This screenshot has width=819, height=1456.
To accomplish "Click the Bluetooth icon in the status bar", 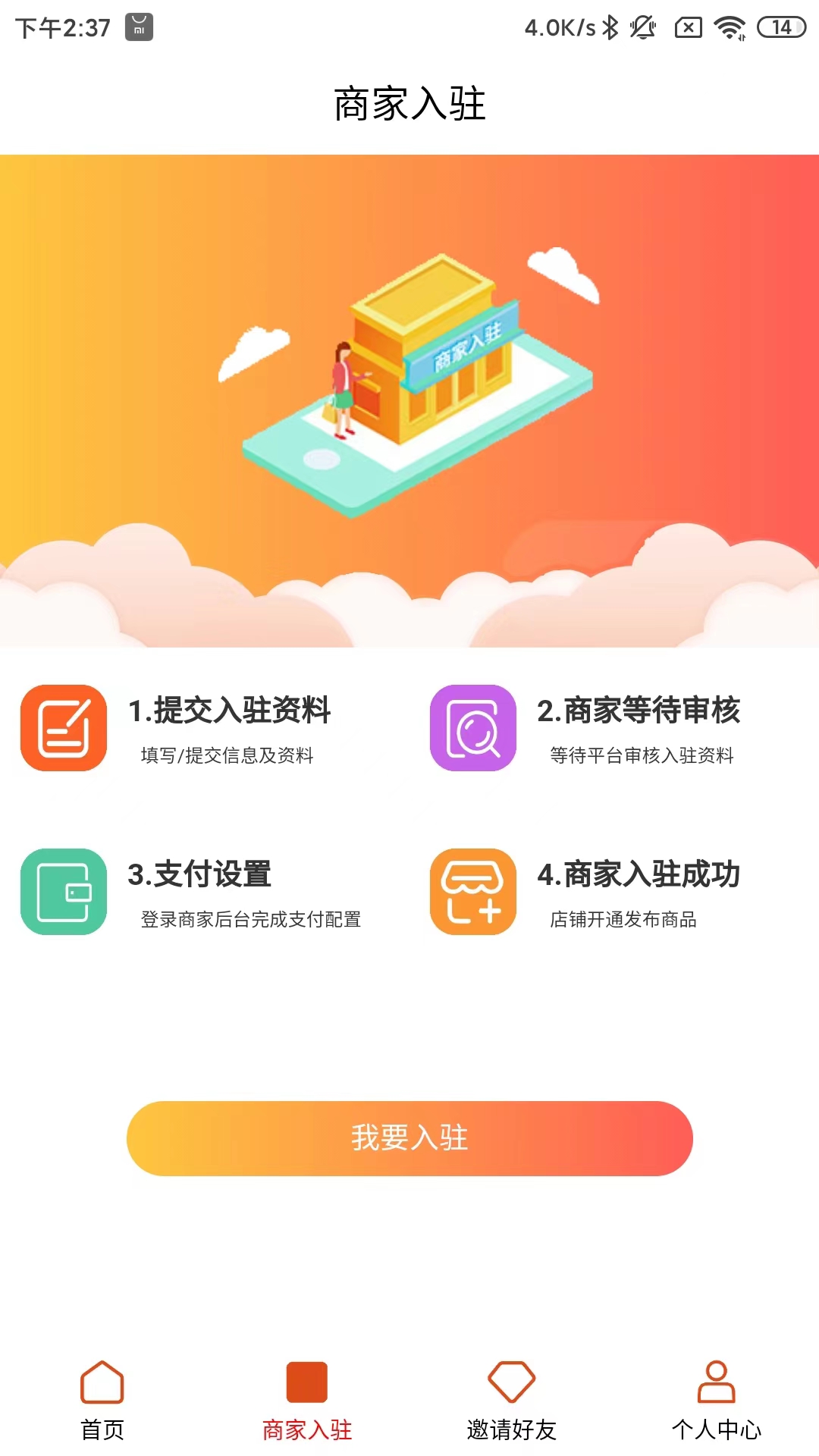I will pyautogui.click(x=611, y=25).
